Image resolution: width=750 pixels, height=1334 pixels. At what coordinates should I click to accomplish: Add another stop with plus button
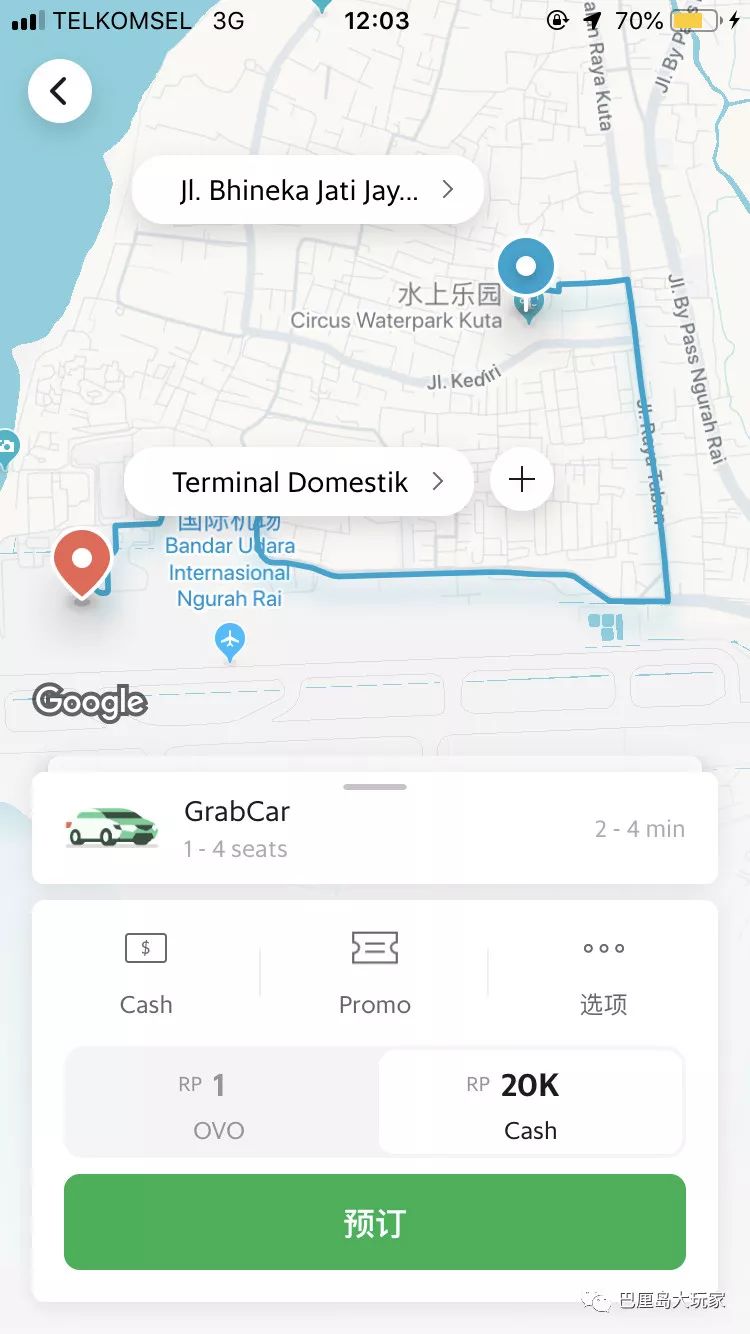[x=521, y=480]
